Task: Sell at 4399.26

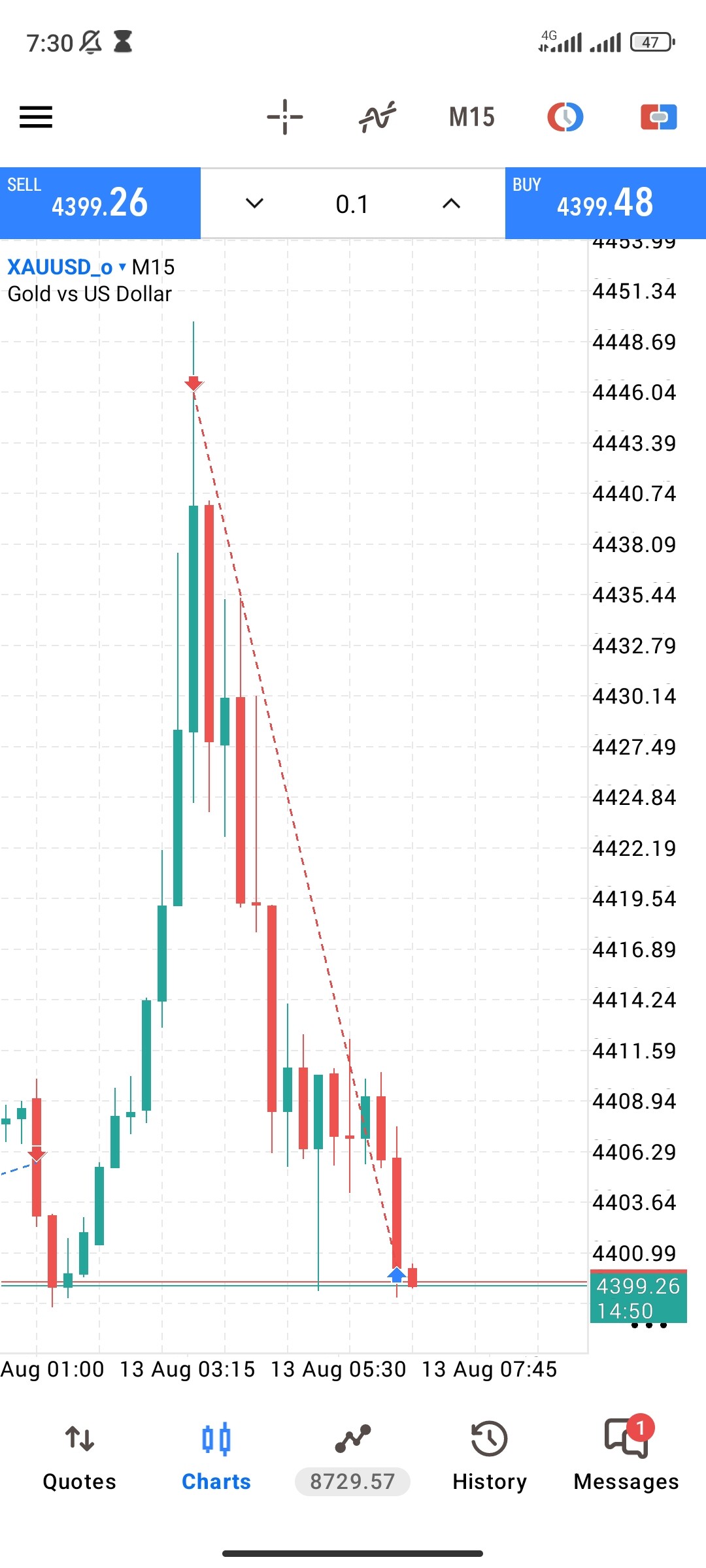Action: pos(100,203)
